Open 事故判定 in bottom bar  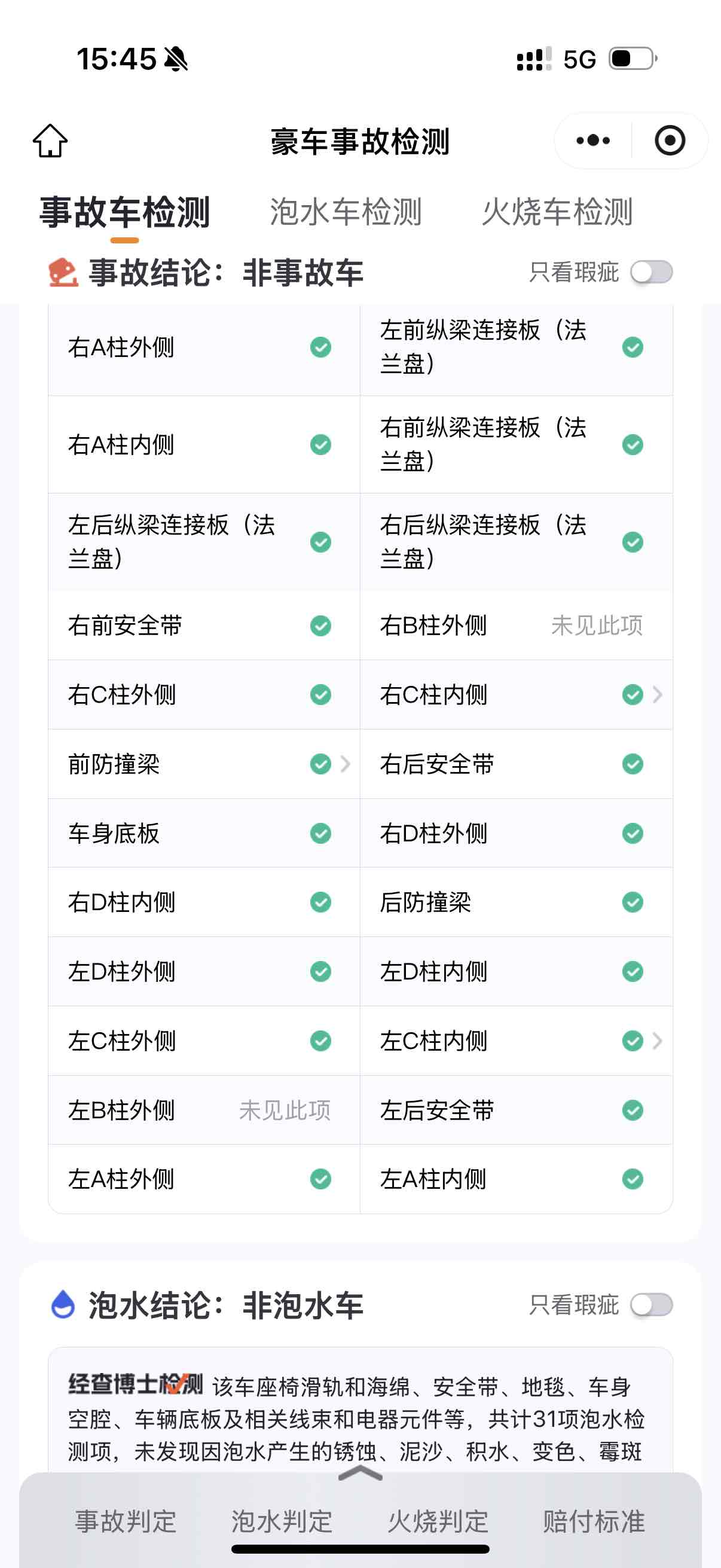pos(126,1521)
